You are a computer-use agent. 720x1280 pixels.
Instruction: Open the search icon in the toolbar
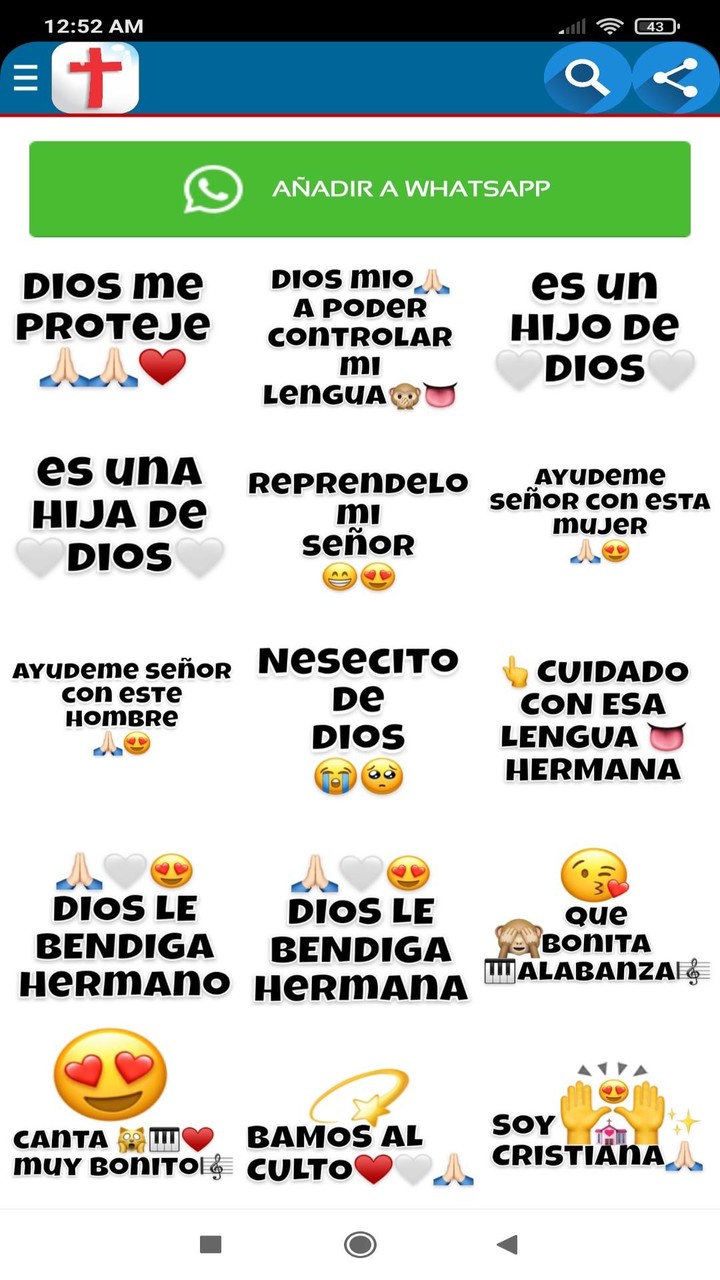(x=588, y=77)
